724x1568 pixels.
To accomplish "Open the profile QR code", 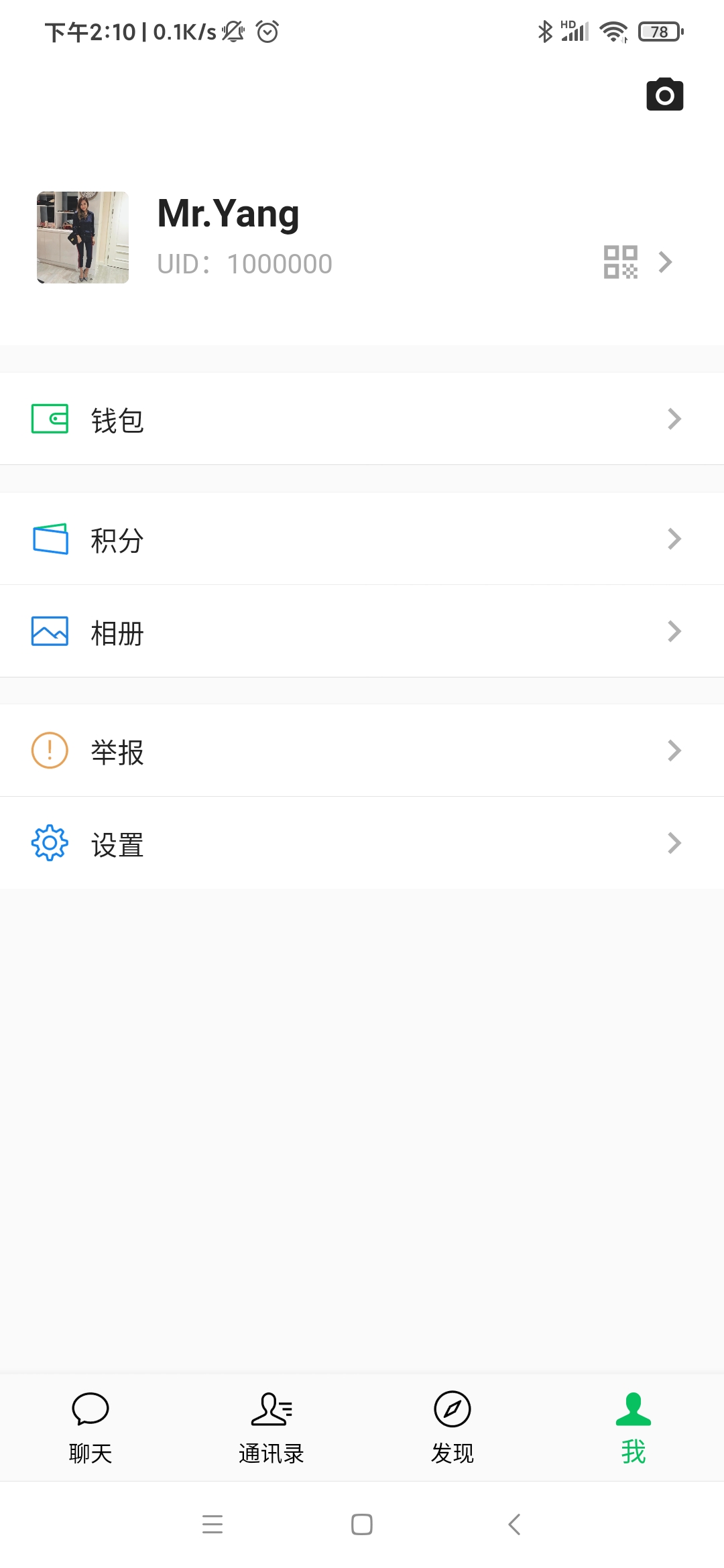I will click(620, 262).
